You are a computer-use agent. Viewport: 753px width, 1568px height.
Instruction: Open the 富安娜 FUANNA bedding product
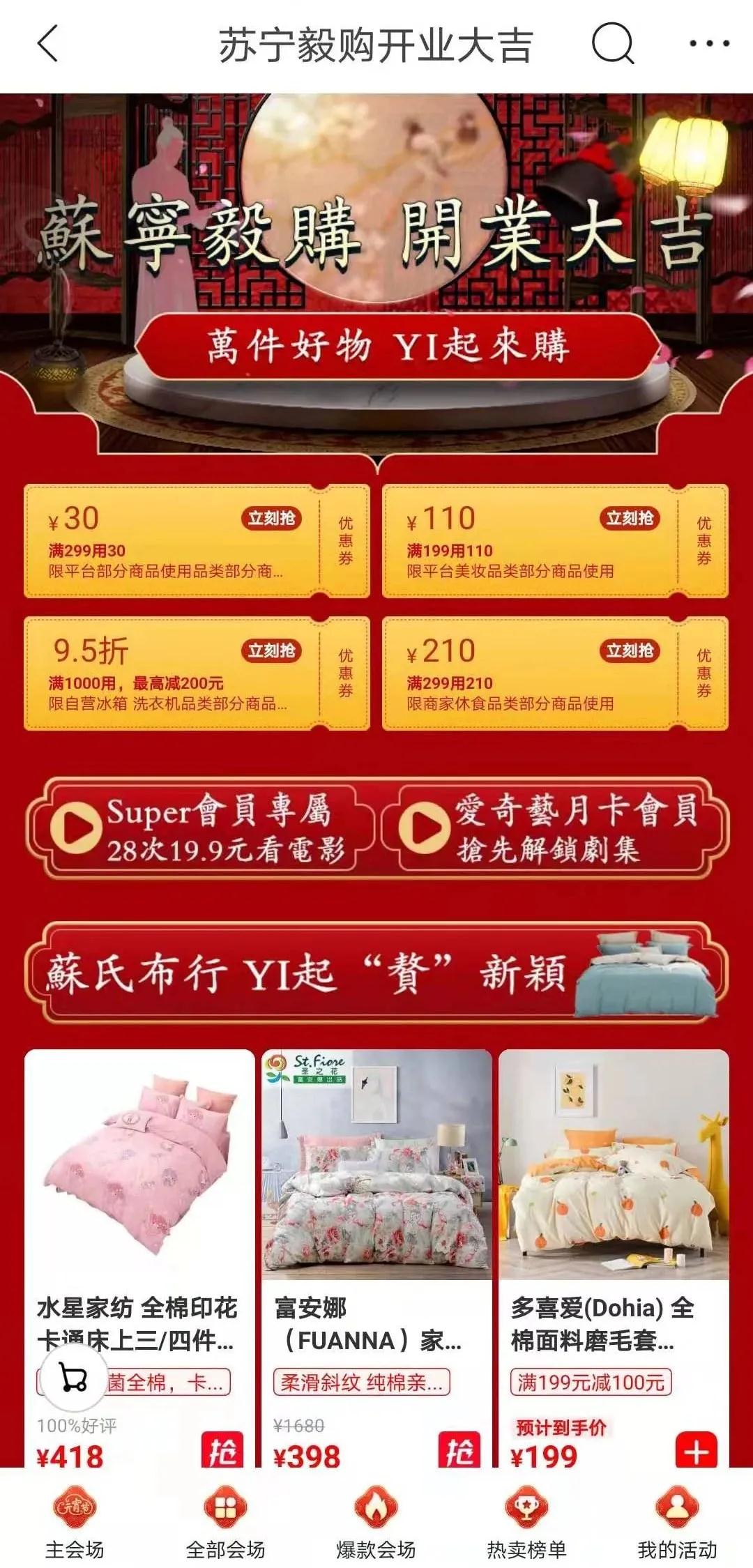[x=376, y=1171]
